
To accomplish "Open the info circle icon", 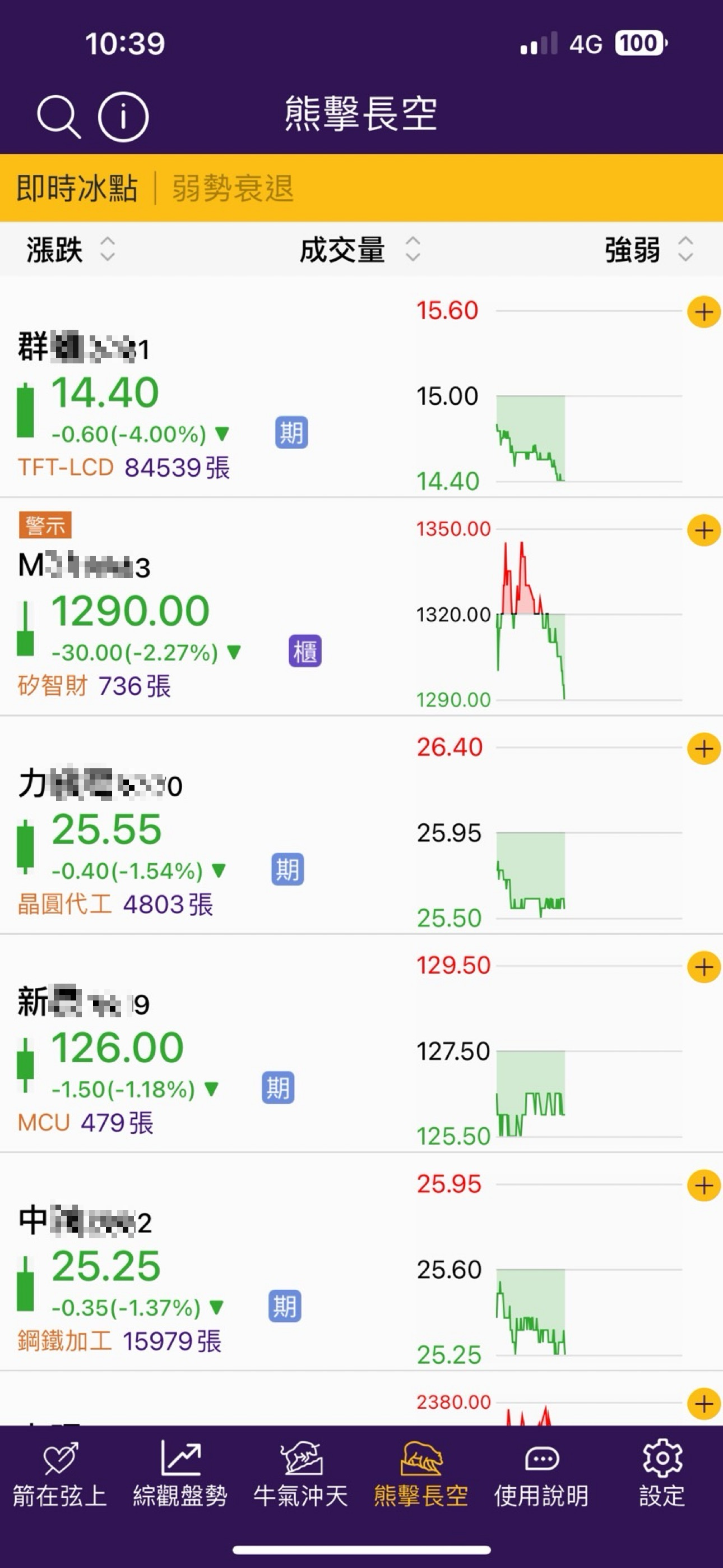I will [x=123, y=116].
